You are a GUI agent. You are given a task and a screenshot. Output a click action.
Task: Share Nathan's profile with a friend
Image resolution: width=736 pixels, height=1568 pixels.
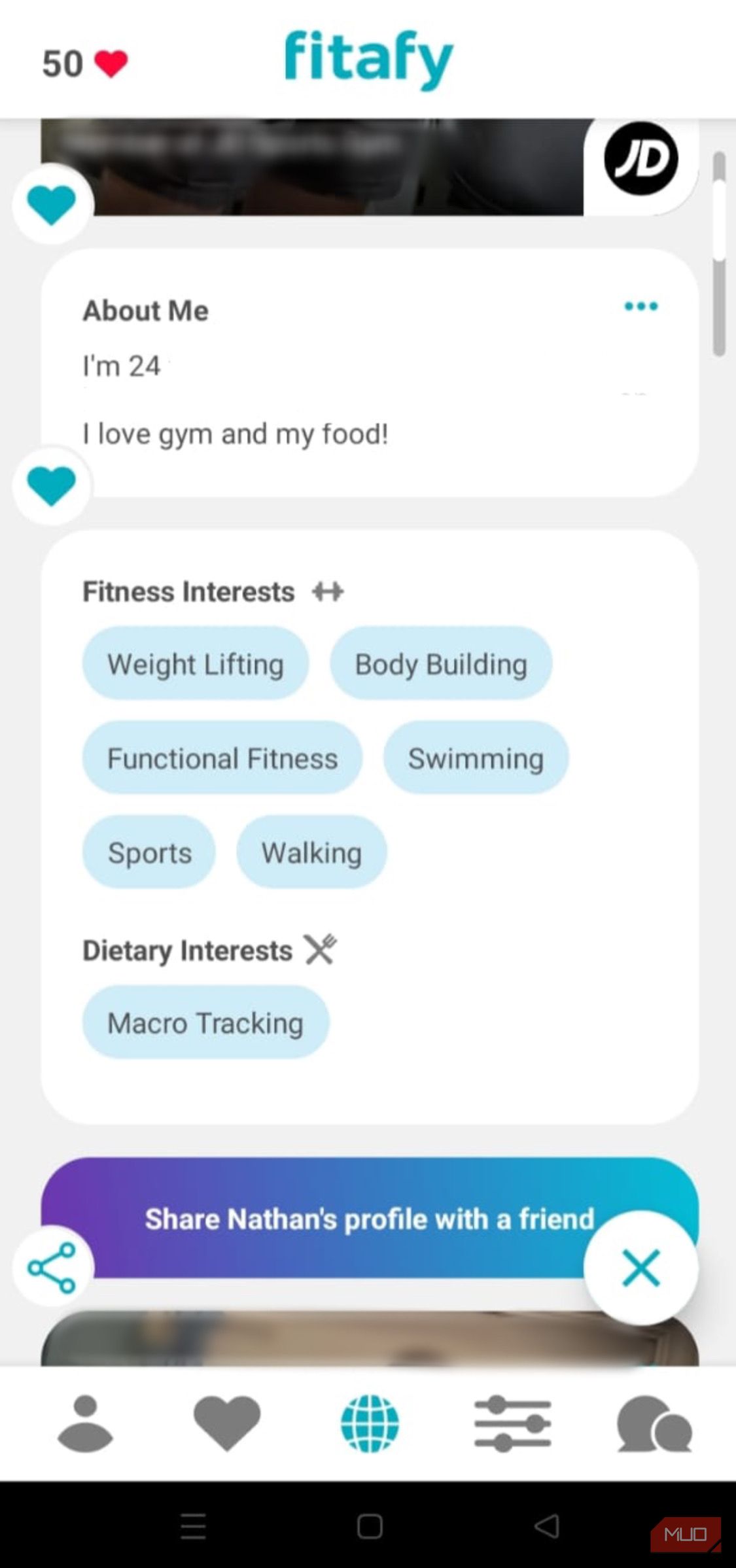pos(369,1218)
